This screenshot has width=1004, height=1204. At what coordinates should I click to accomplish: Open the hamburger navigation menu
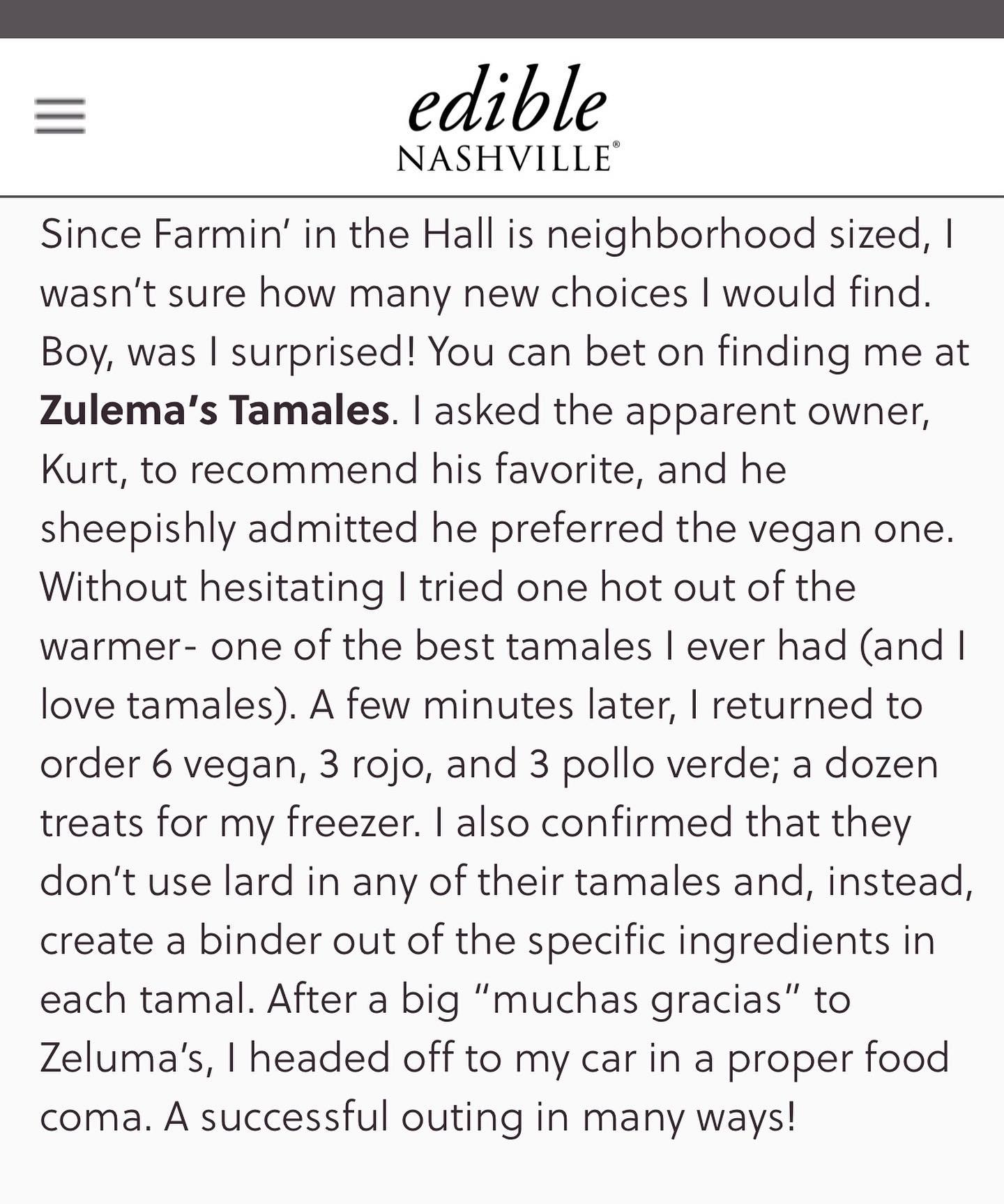pyautogui.click(x=60, y=116)
